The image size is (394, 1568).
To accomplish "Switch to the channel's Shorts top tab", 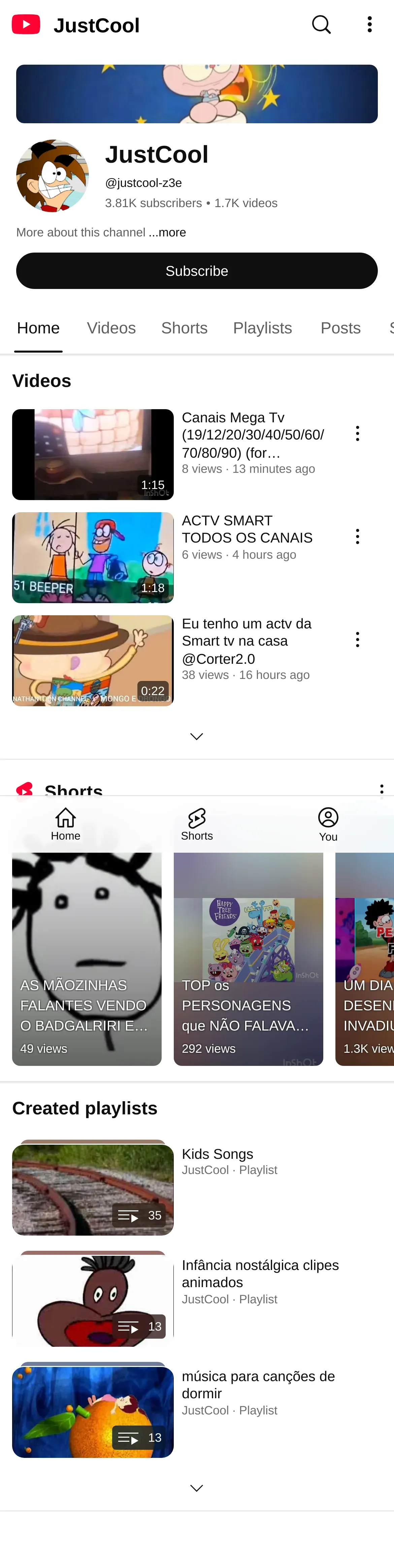I will pos(184,328).
